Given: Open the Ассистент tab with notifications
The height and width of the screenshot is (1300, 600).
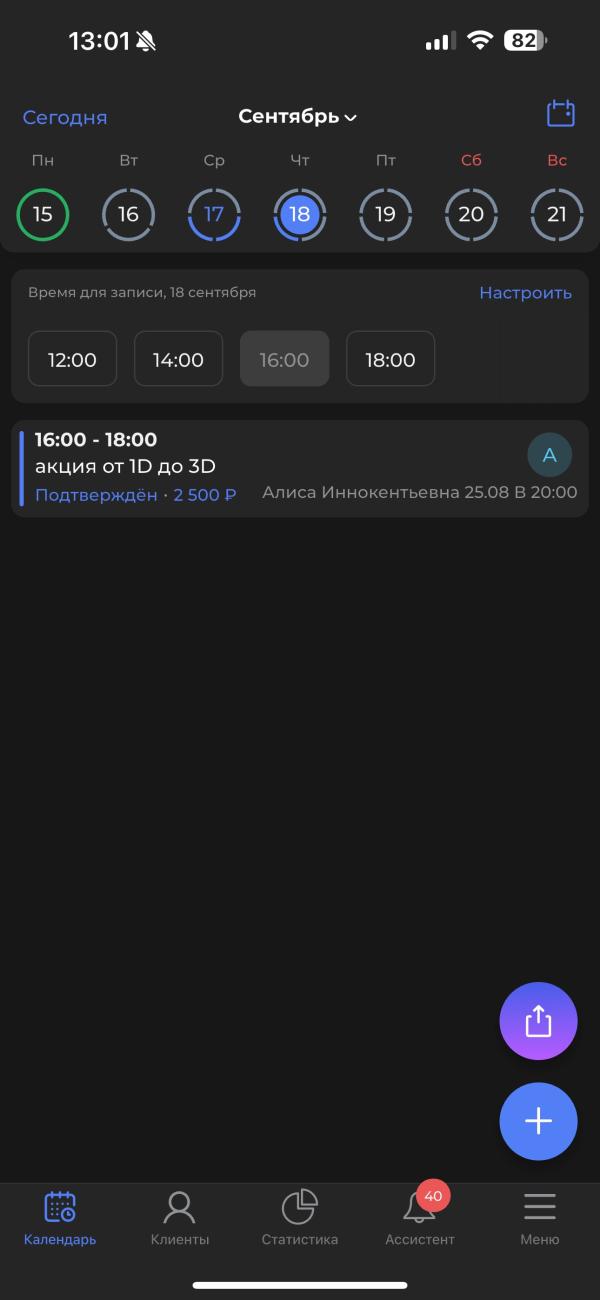Looking at the screenshot, I should (x=420, y=1218).
